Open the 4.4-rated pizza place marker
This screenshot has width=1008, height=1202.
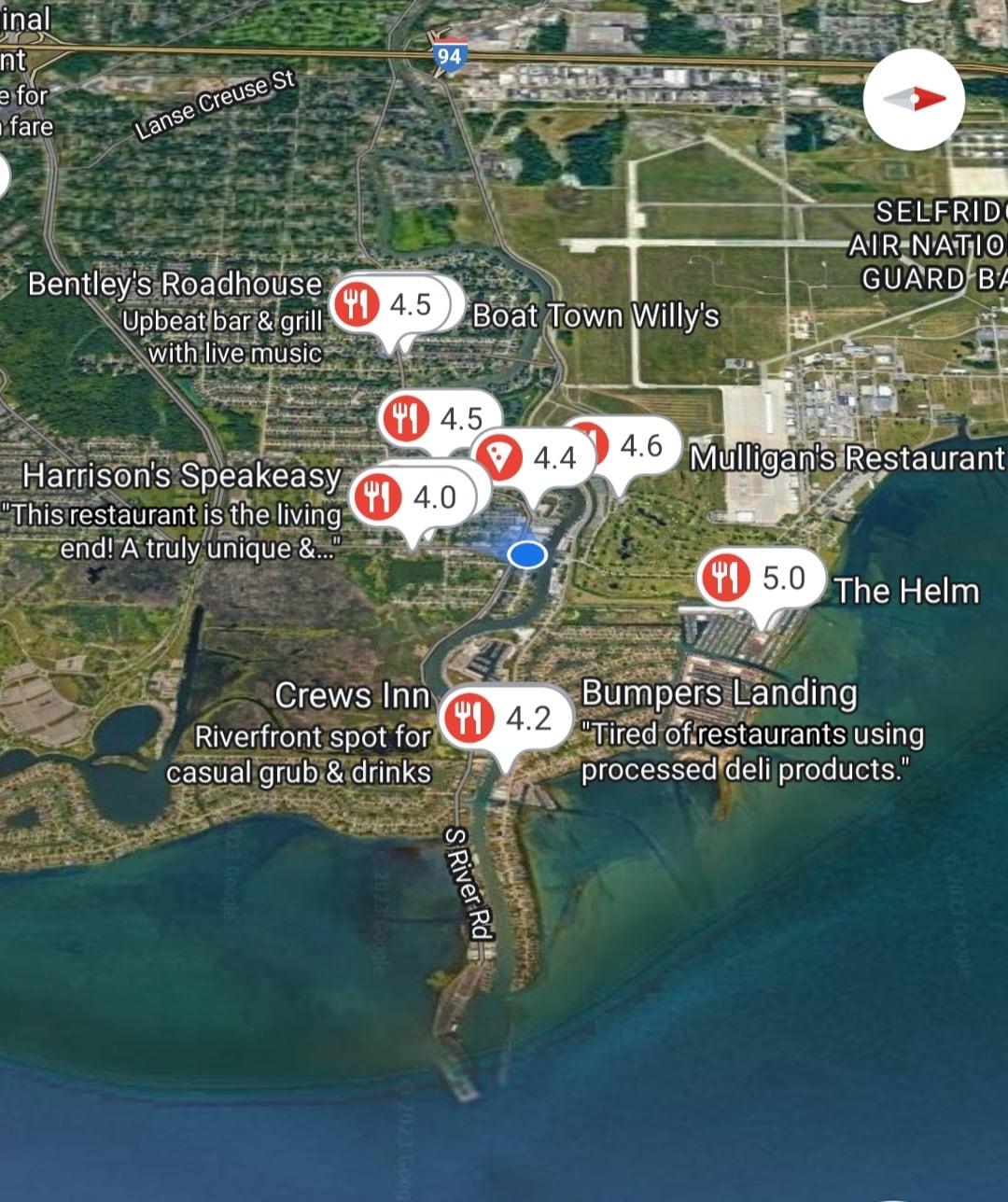pos(534,457)
